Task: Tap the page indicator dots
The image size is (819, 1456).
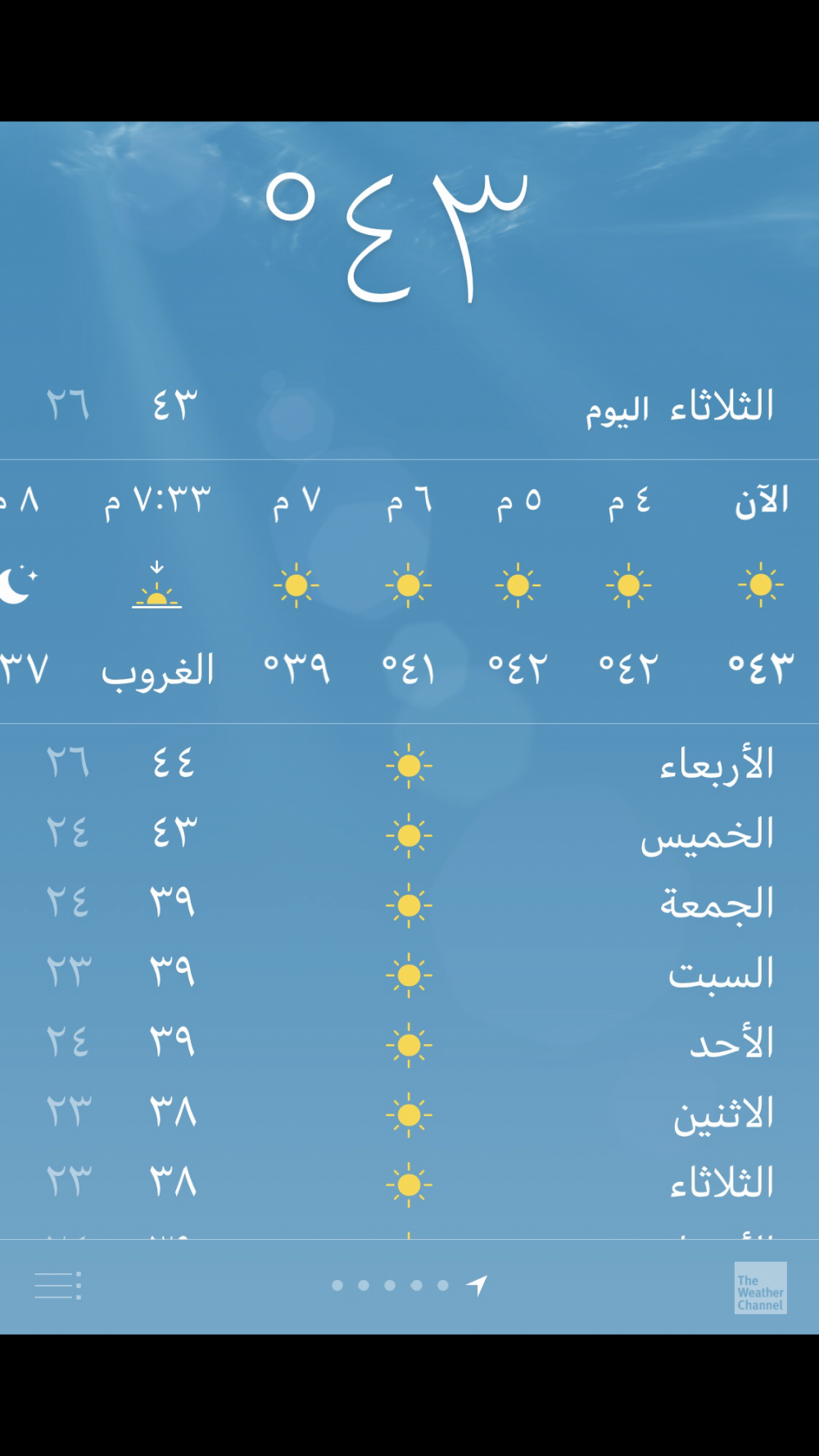Action: click(390, 1286)
